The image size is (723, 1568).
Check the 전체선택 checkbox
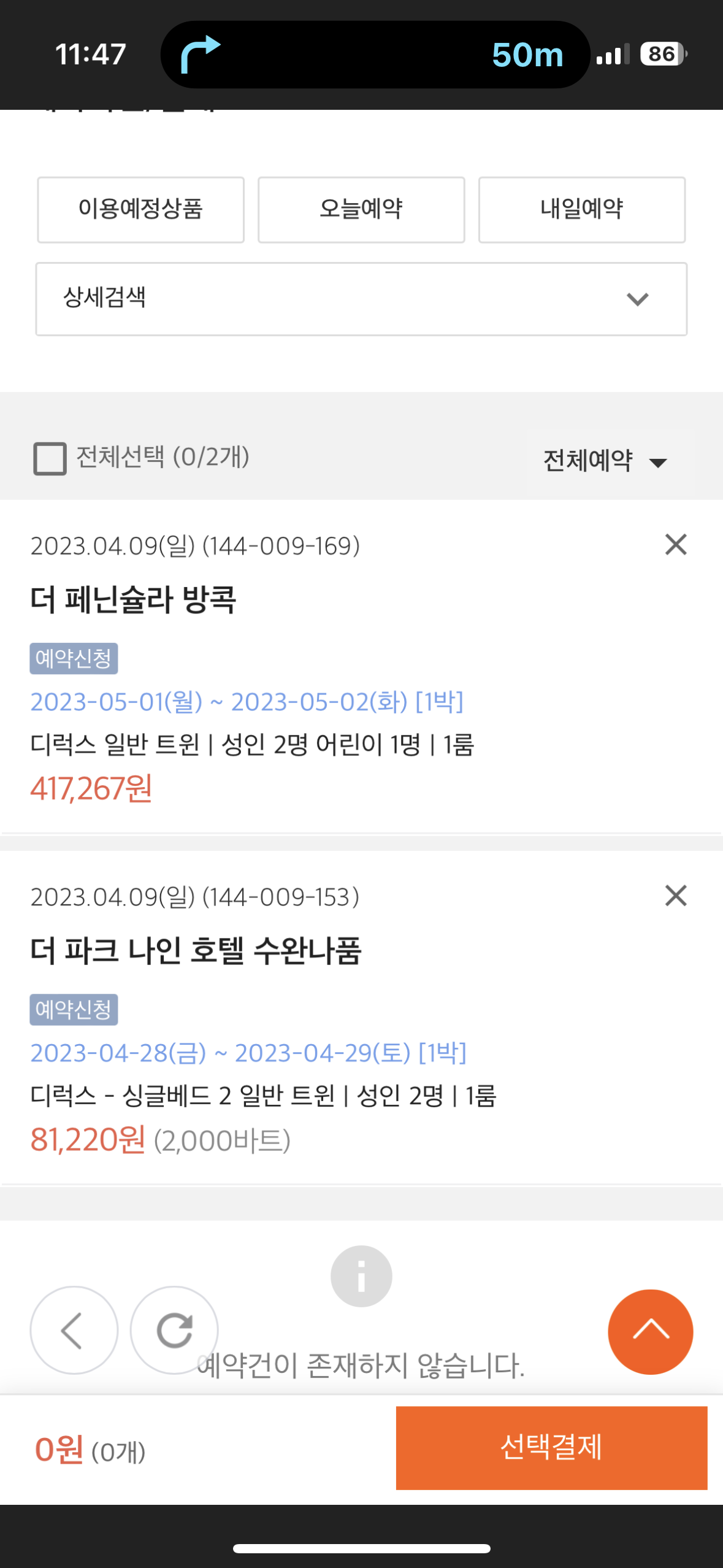pyautogui.click(x=50, y=458)
